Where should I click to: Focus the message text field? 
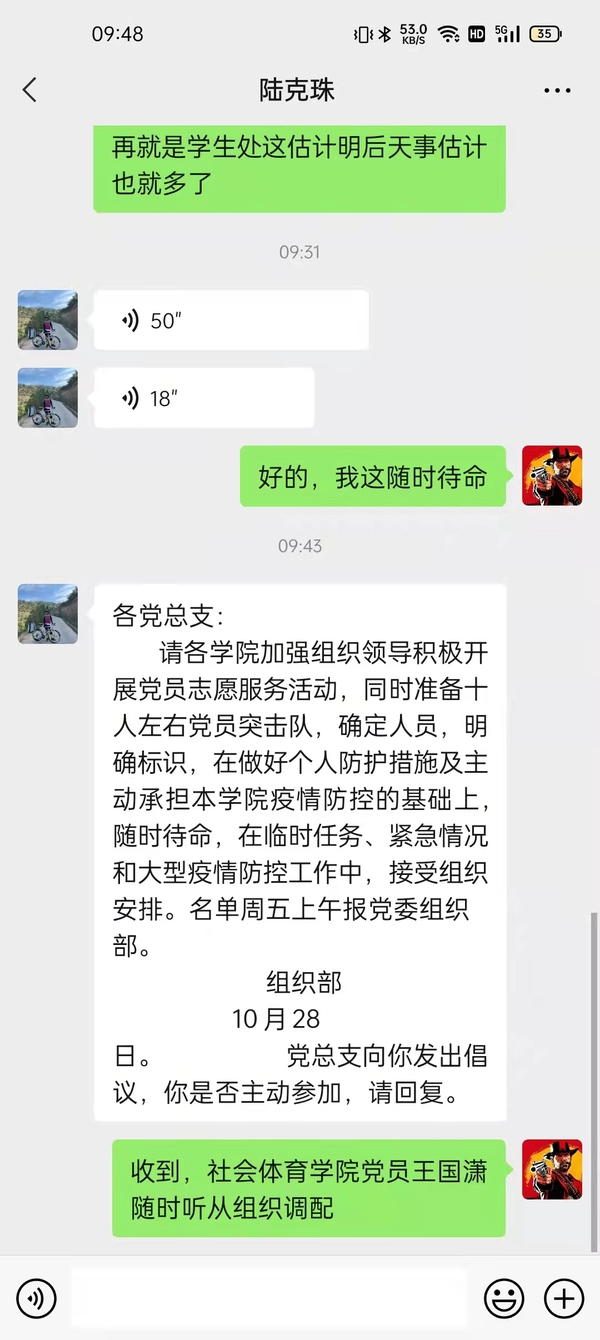(x=268, y=1299)
